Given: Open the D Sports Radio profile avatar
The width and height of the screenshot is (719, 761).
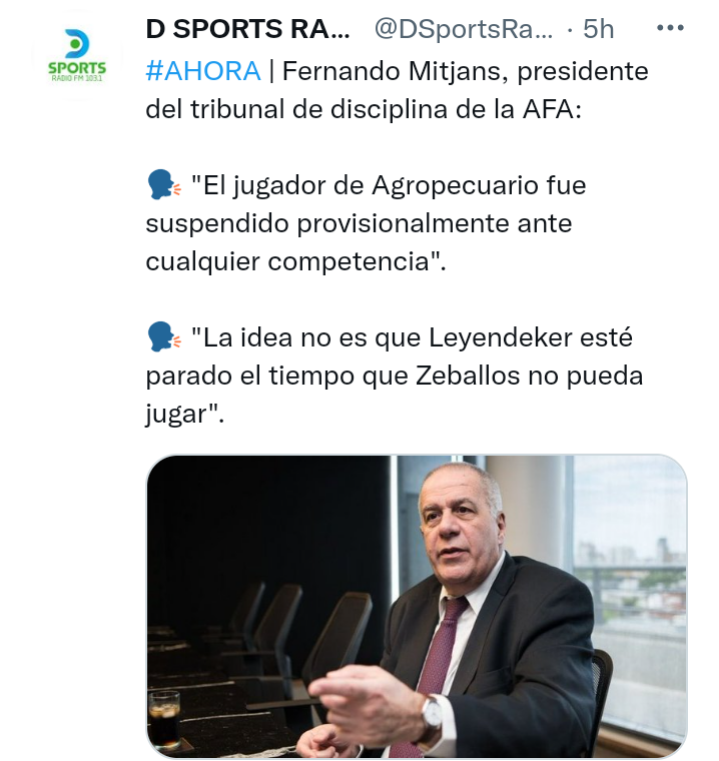Looking at the screenshot, I should (x=76, y=54).
